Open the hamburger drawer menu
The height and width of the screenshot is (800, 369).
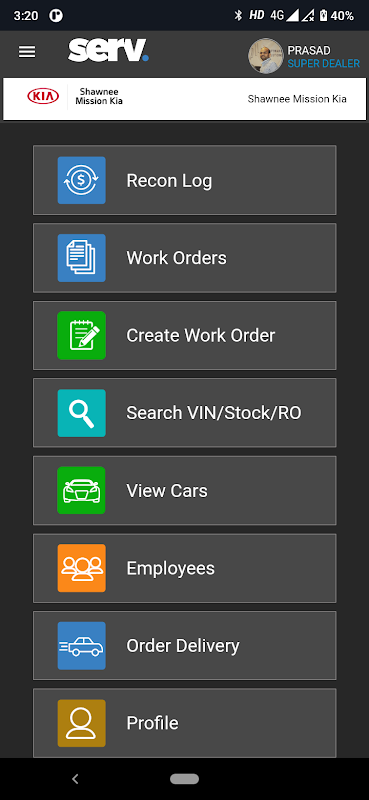[27, 52]
